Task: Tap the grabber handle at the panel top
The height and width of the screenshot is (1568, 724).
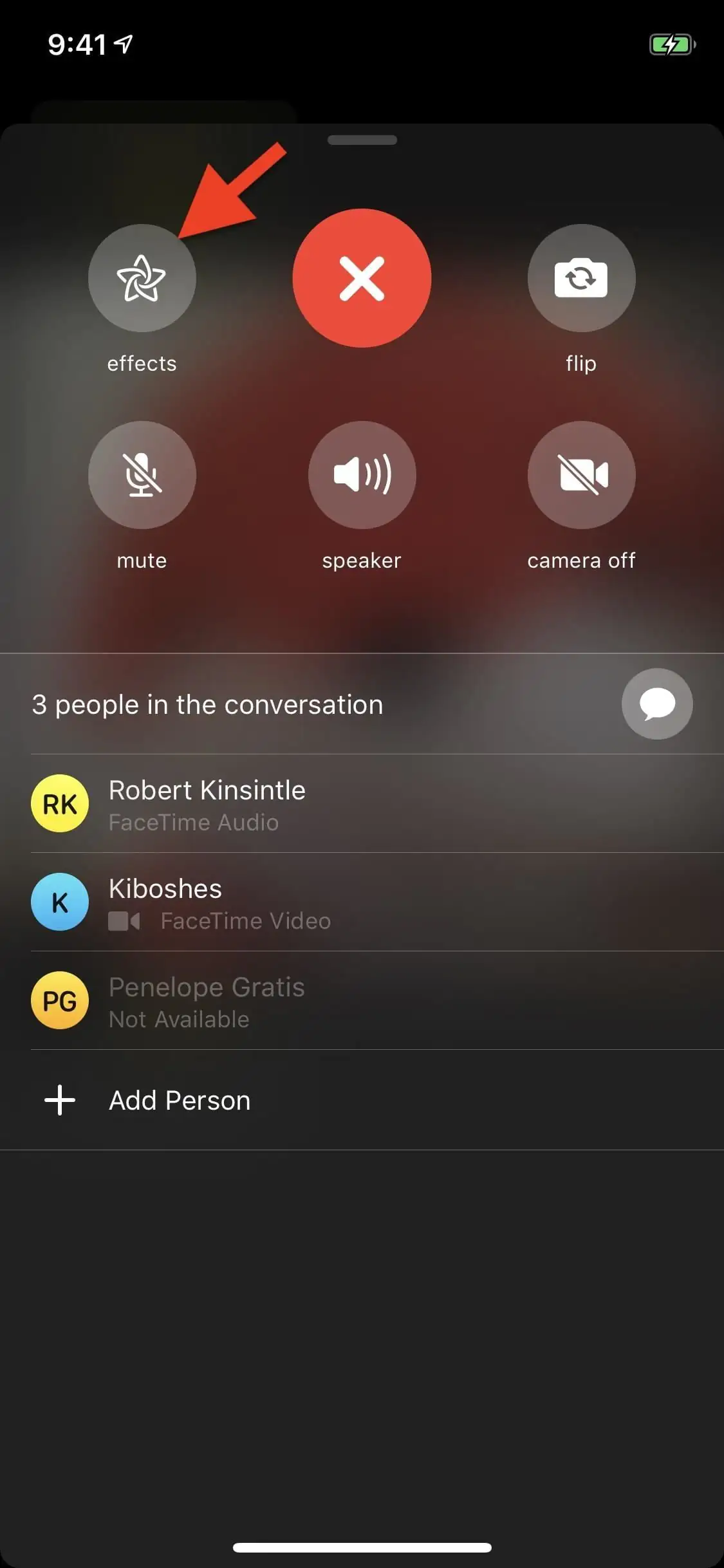Action: [362, 140]
